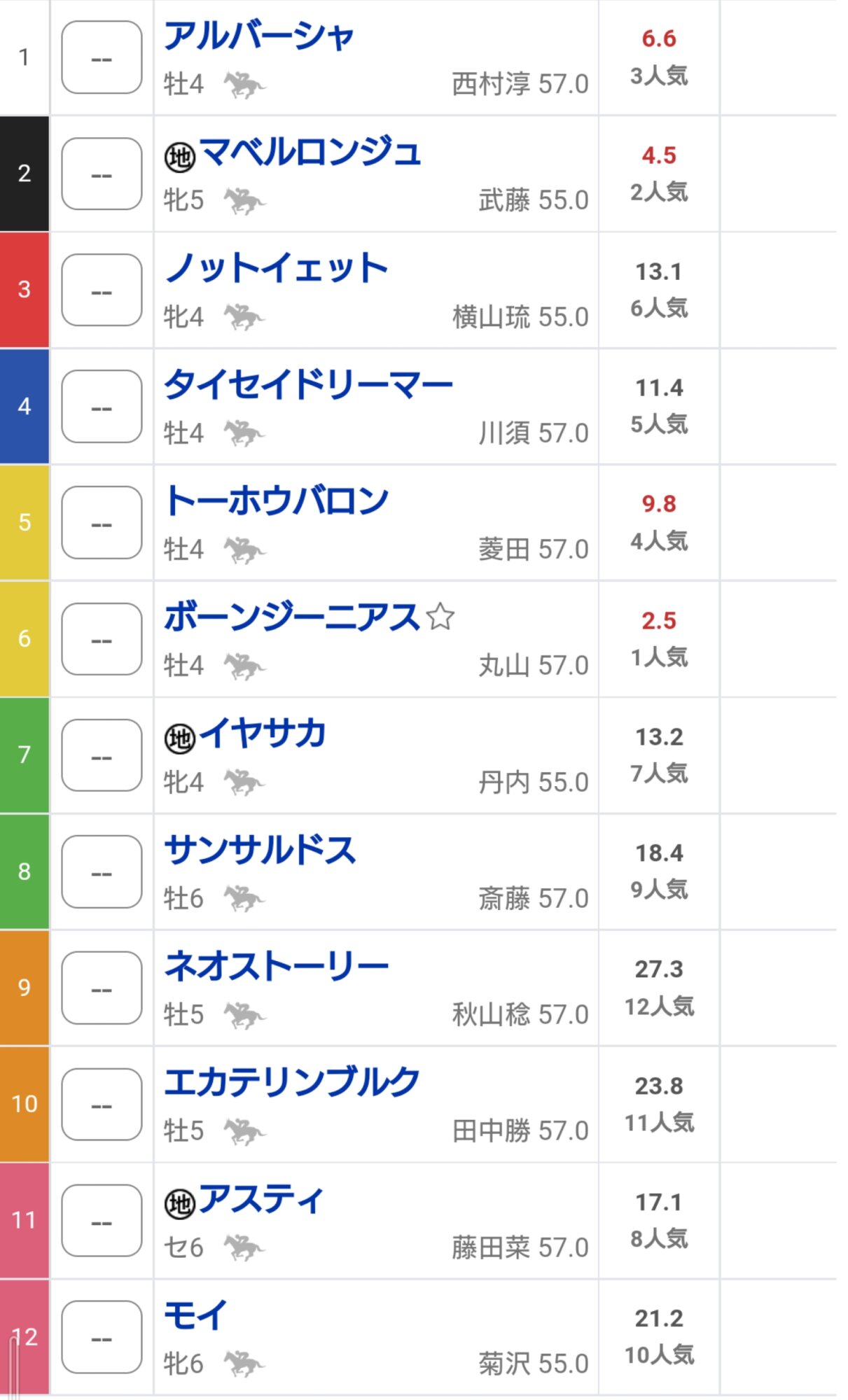Image resolution: width=848 pixels, height=1400 pixels.
Task: Choose mark box for エカテリンブルク
Action: click(x=102, y=1105)
